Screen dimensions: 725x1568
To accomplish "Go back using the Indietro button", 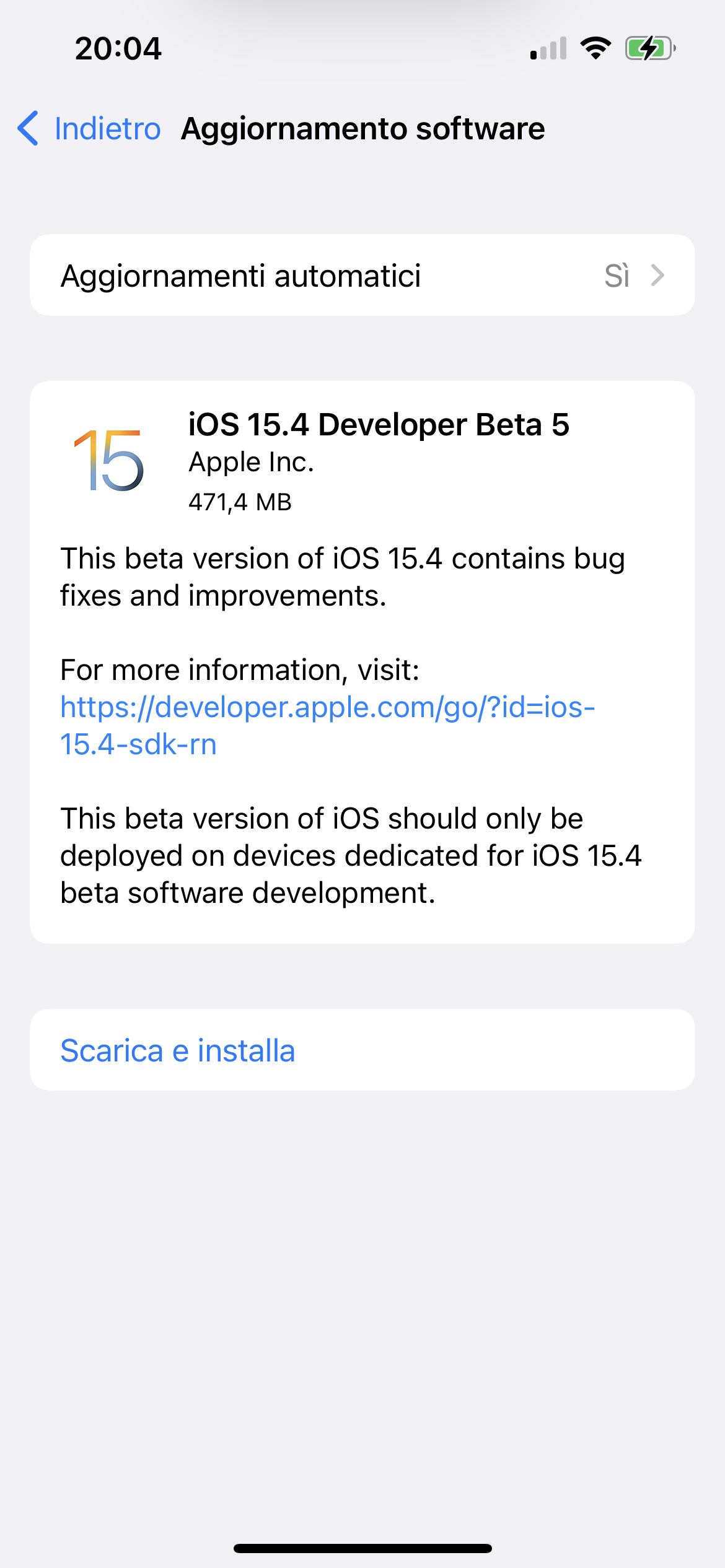I will pyautogui.click(x=89, y=129).
